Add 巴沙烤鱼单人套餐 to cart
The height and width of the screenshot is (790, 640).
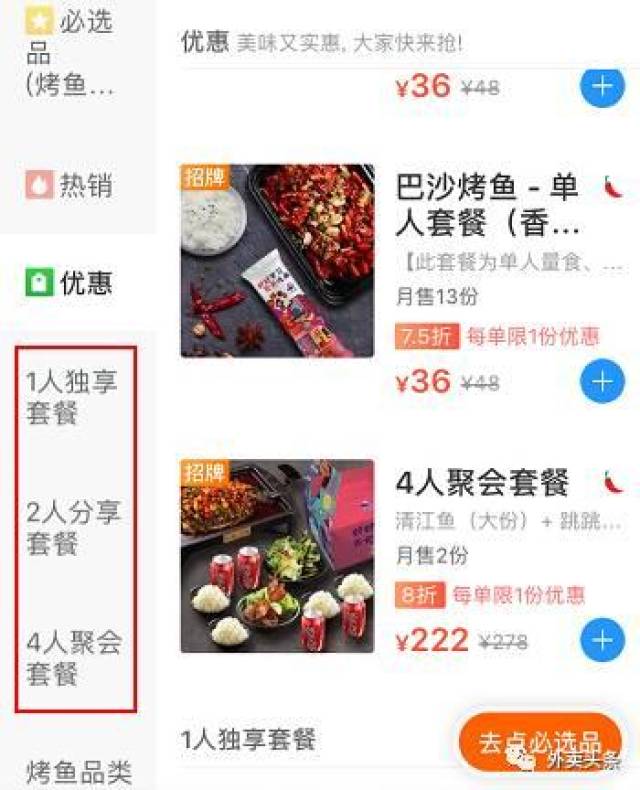click(x=602, y=381)
